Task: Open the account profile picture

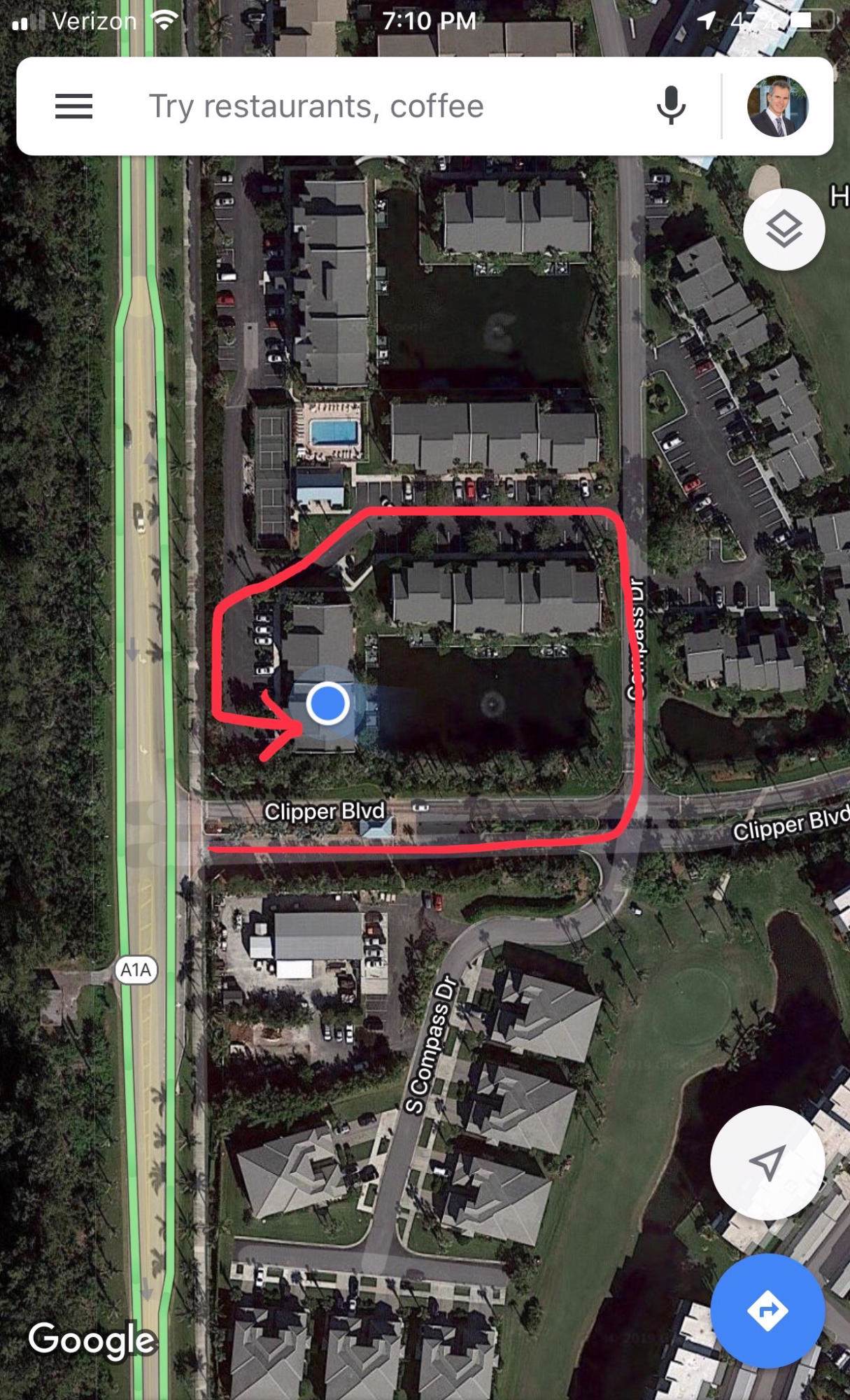Action: pyautogui.click(x=777, y=106)
